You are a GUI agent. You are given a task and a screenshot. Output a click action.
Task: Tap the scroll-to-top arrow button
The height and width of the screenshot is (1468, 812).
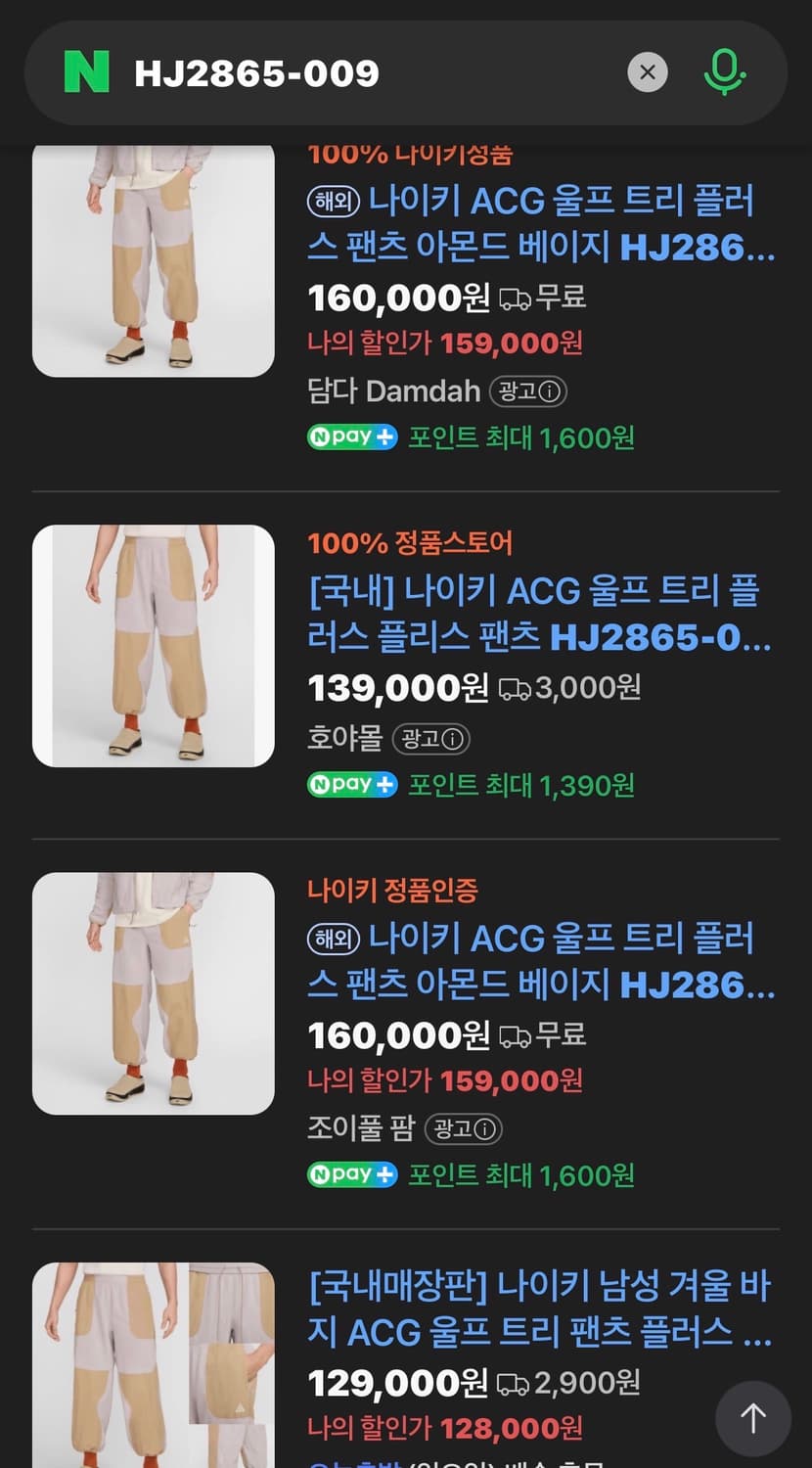coord(752,1418)
